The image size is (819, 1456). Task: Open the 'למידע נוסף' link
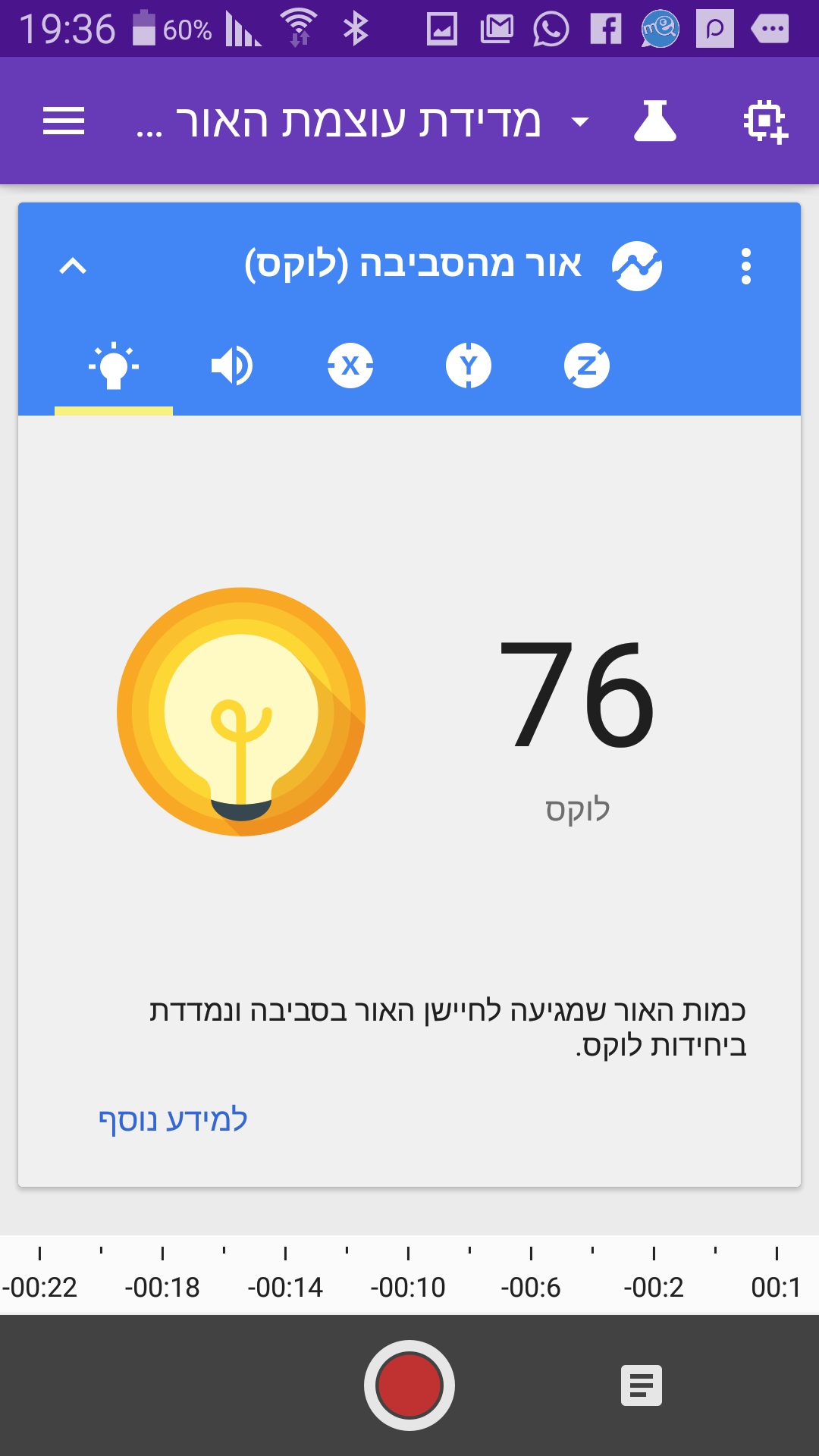click(173, 1119)
